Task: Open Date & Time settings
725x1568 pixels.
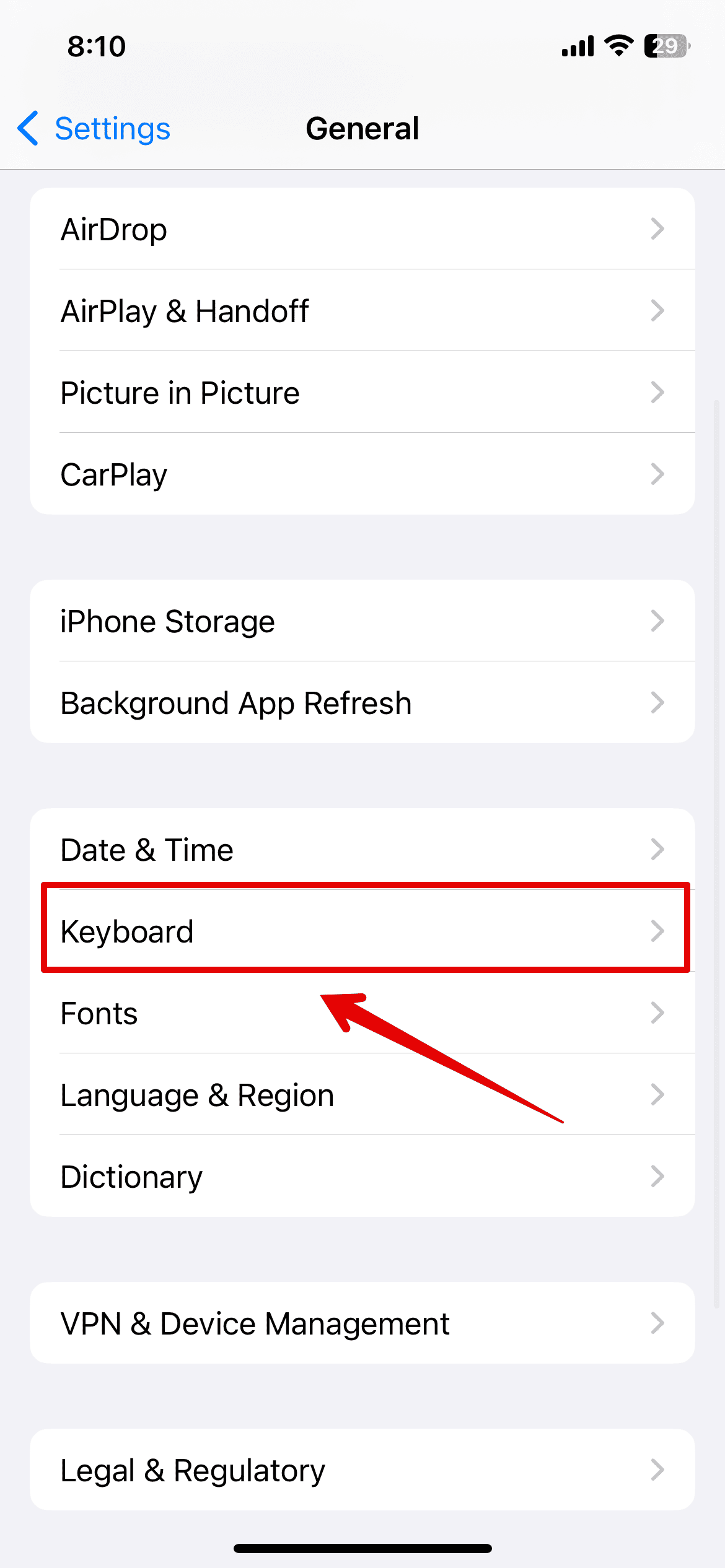Action: [x=362, y=850]
